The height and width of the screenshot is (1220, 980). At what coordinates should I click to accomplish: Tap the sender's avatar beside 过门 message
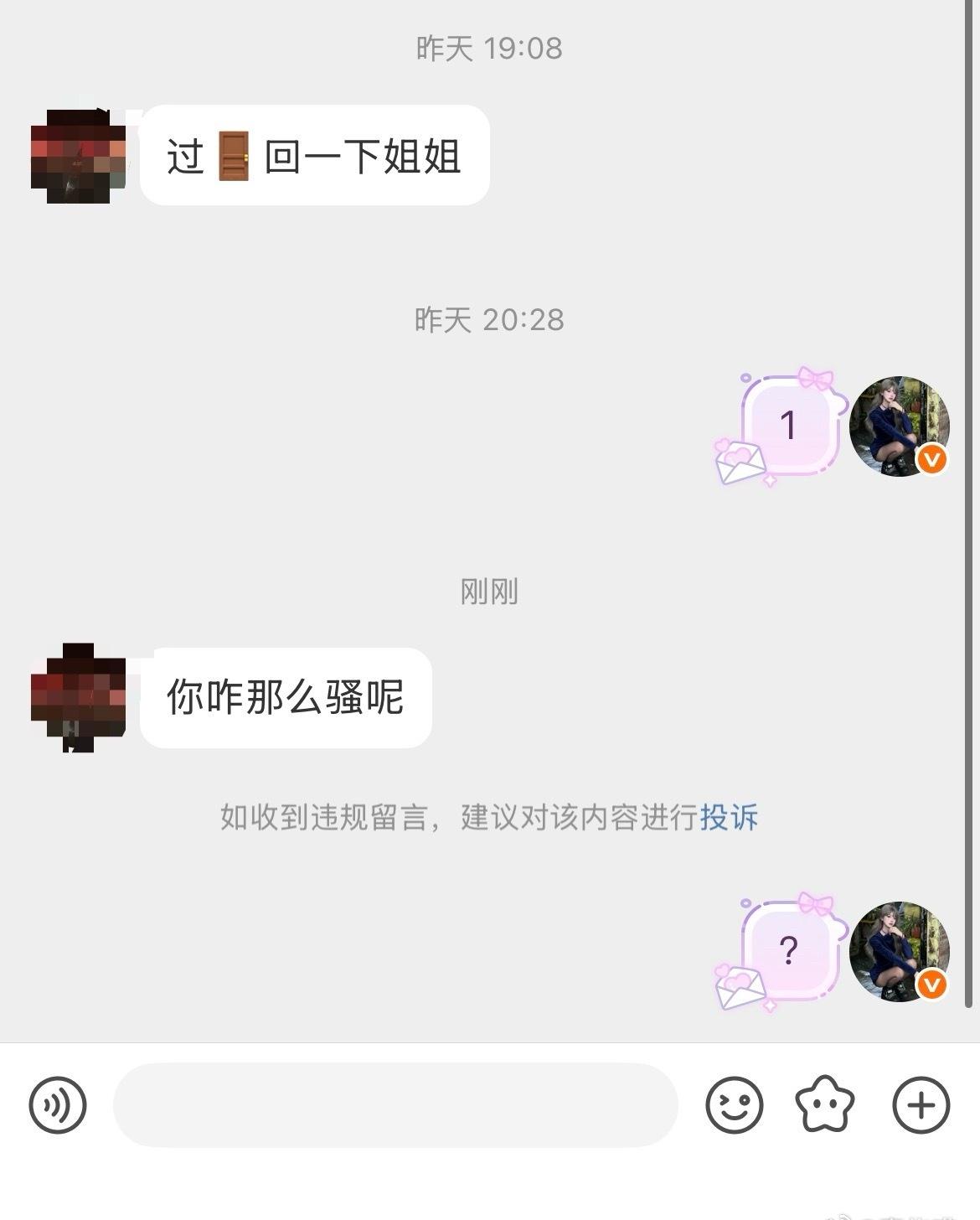click(77, 155)
